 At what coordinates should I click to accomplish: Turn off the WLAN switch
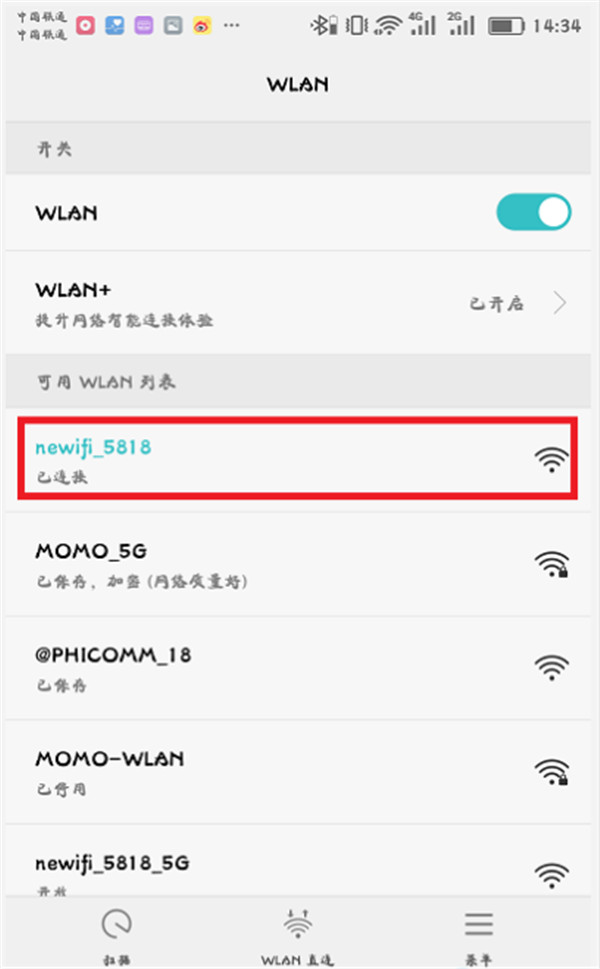[x=533, y=213]
